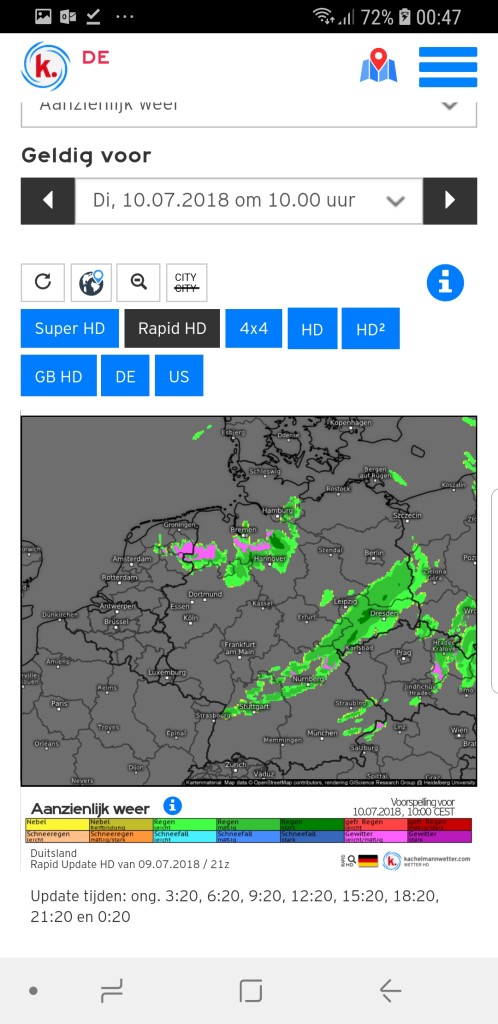The width and height of the screenshot is (498, 1024).
Task: Go back with the system back button
Action: click(390, 991)
